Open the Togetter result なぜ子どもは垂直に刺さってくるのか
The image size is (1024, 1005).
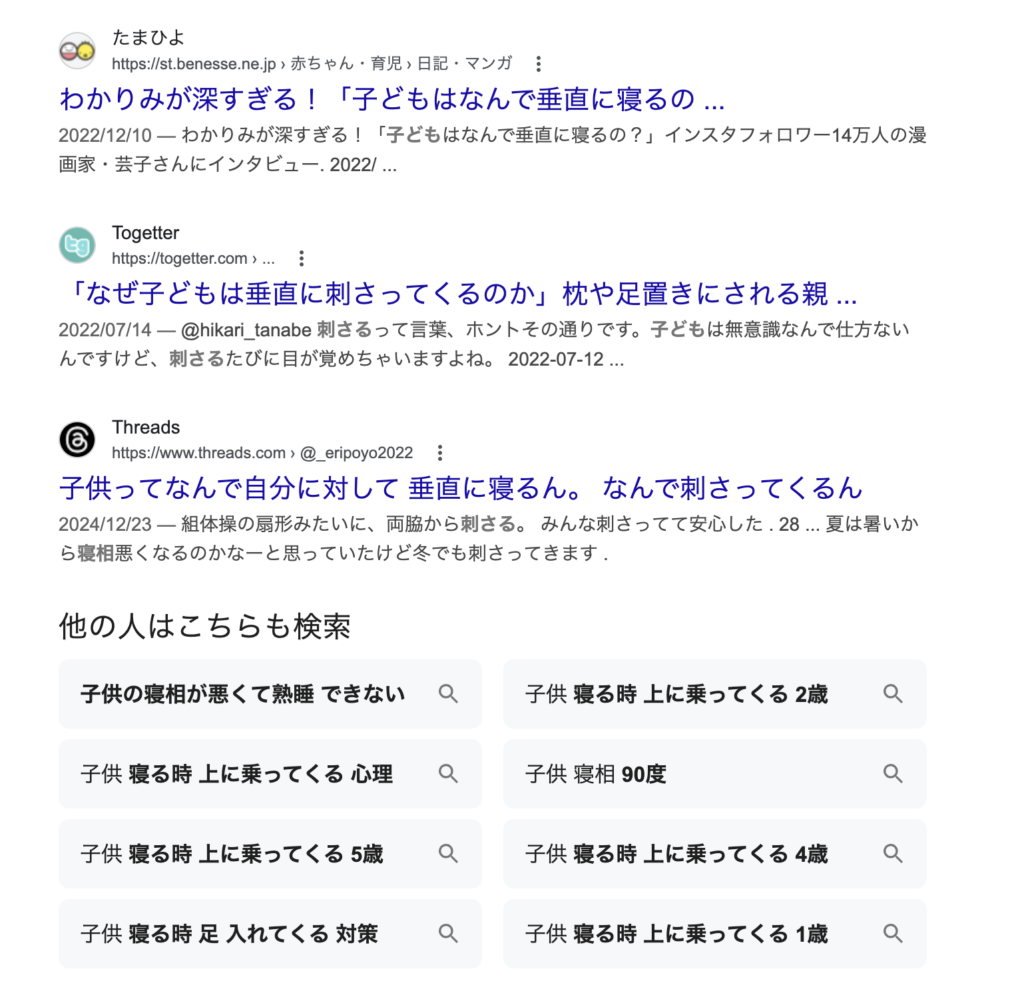tap(458, 294)
